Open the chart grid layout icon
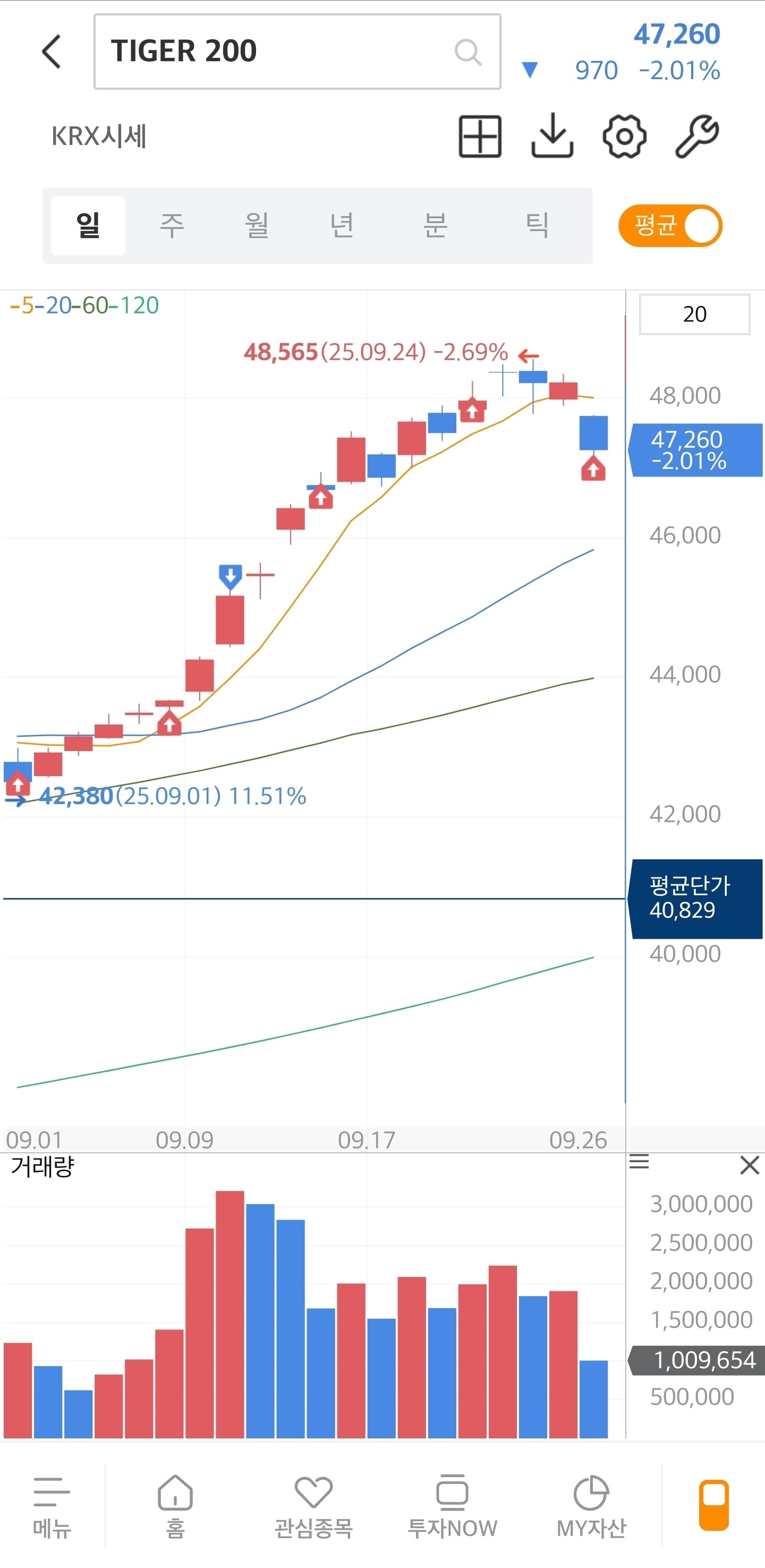765x1568 pixels. pyautogui.click(x=480, y=137)
